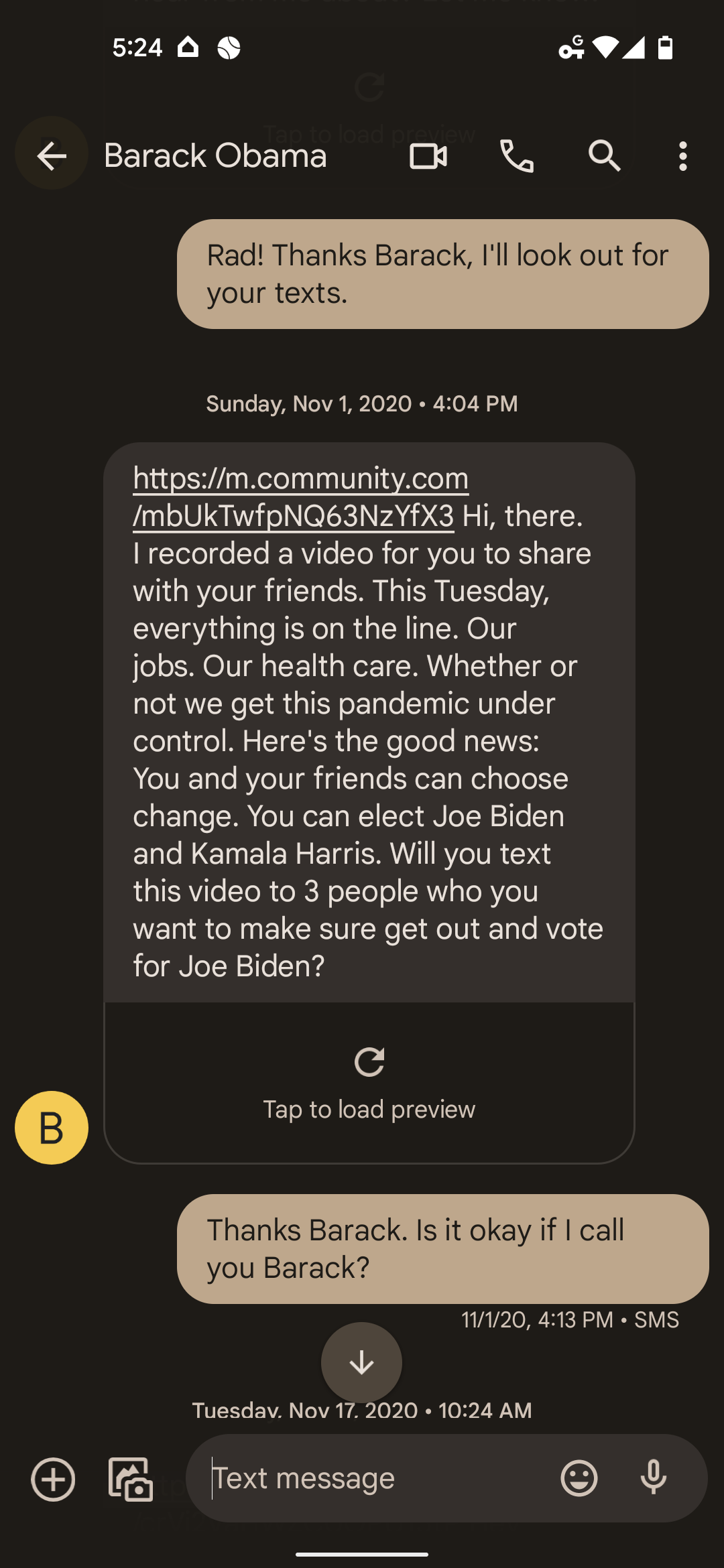Viewport: 724px width, 1568px height.
Task: Record a voice message with the microphone
Action: point(654,1478)
